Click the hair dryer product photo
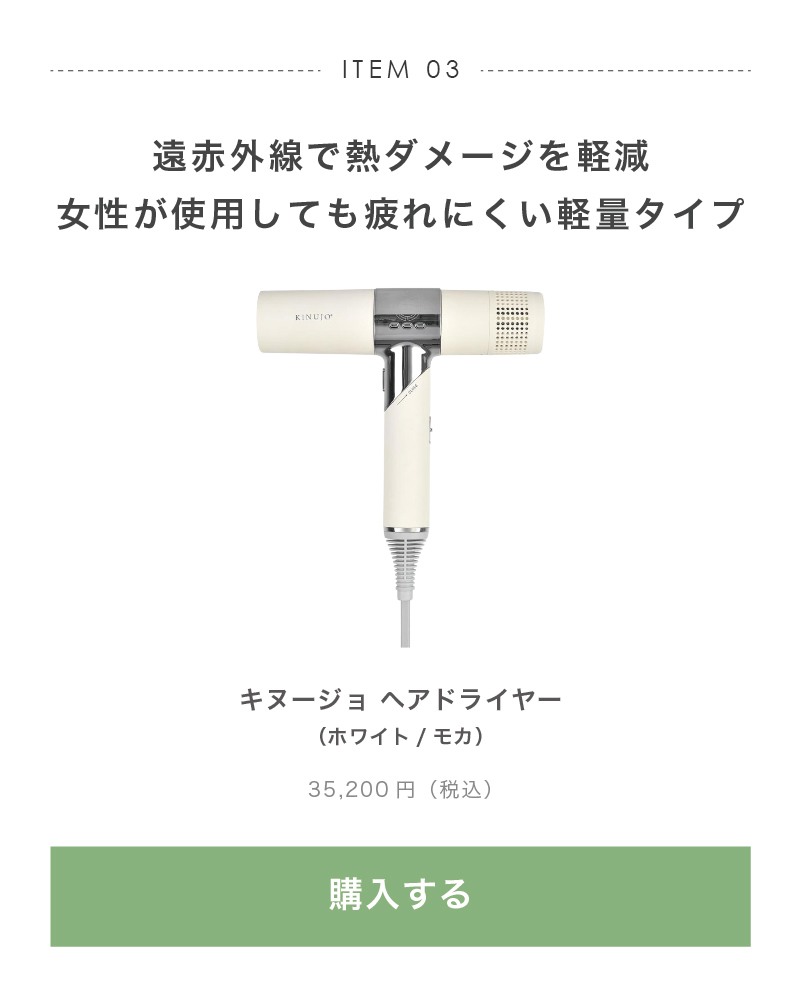 [x=399, y=430]
